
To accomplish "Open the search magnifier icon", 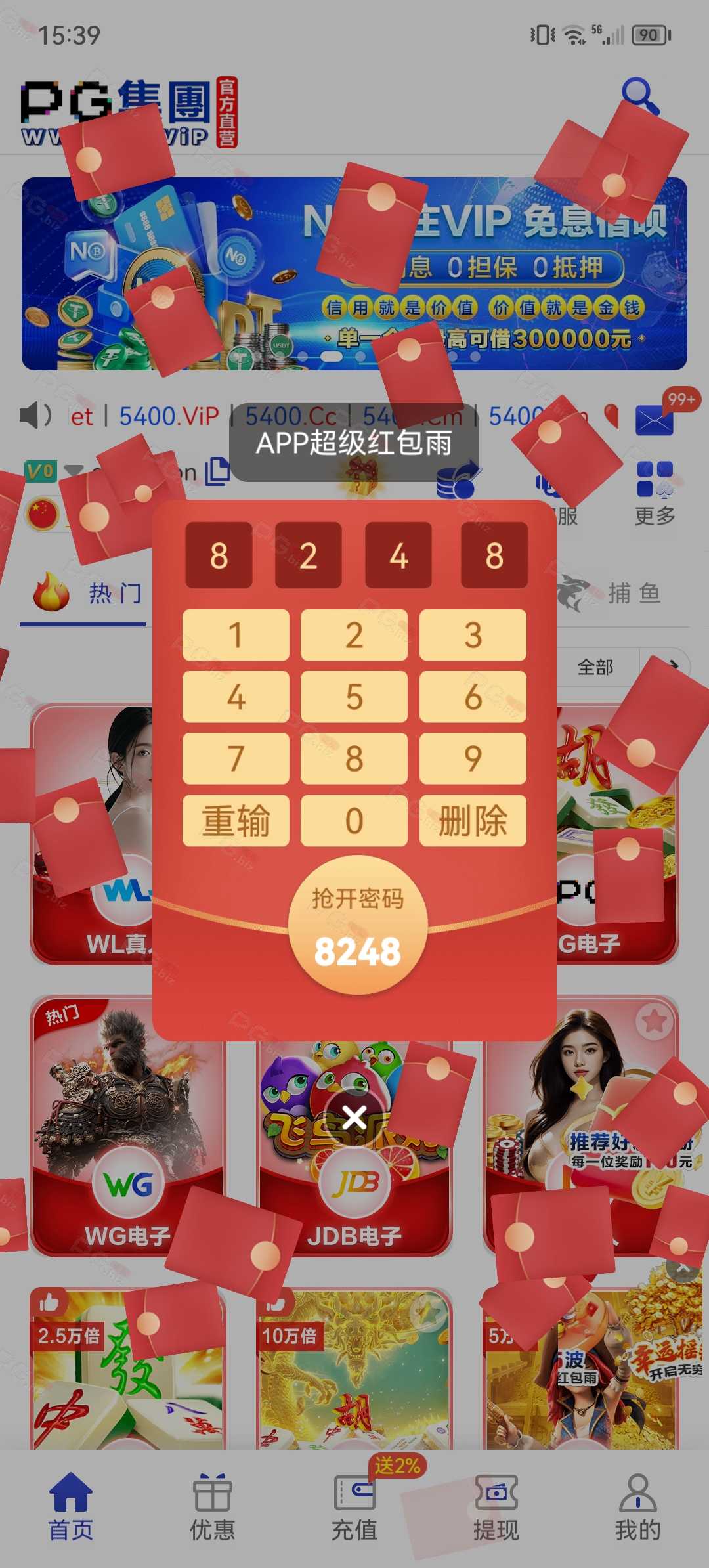I will (640, 97).
